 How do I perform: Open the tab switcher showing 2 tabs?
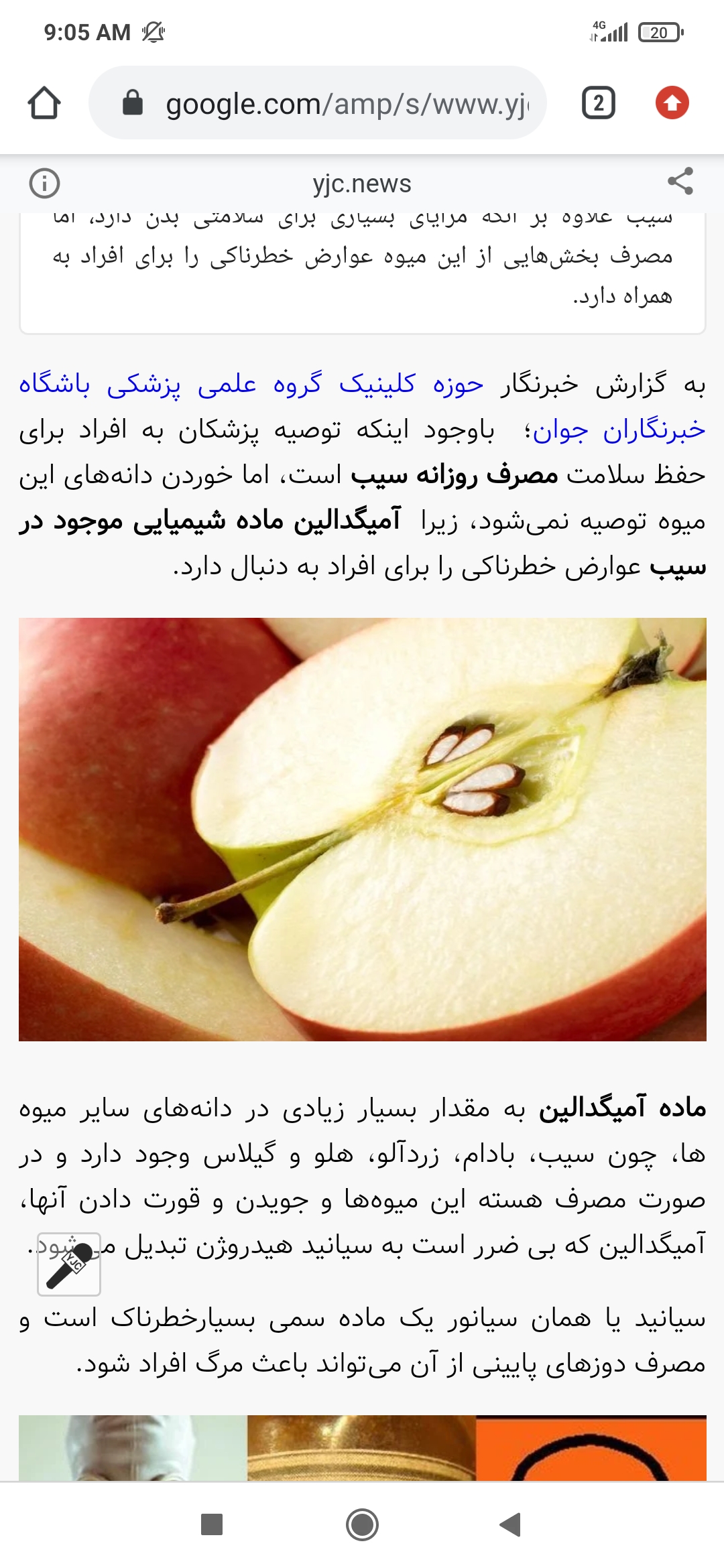tap(598, 103)
